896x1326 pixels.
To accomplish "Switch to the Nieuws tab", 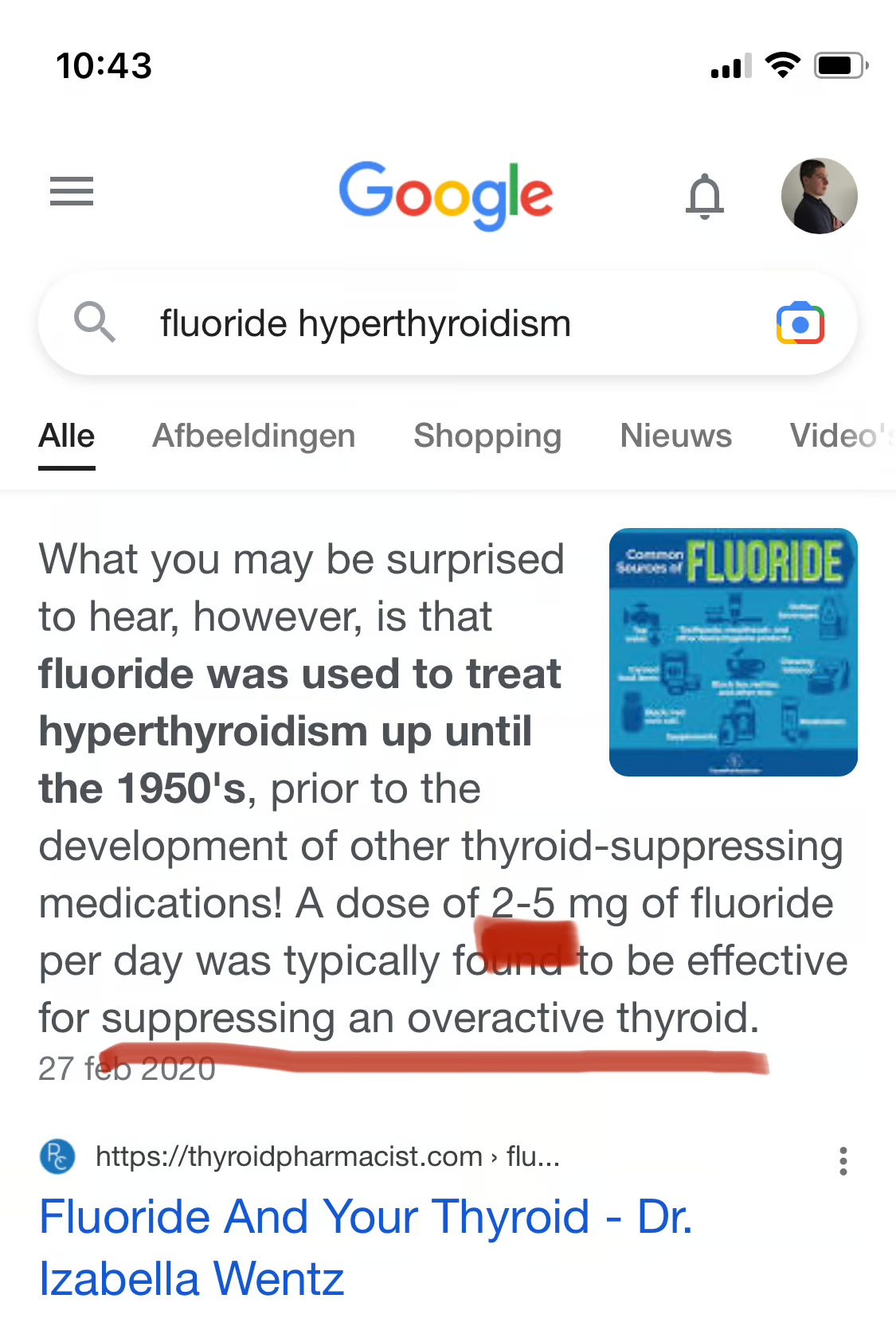I will tap(675, 436).
